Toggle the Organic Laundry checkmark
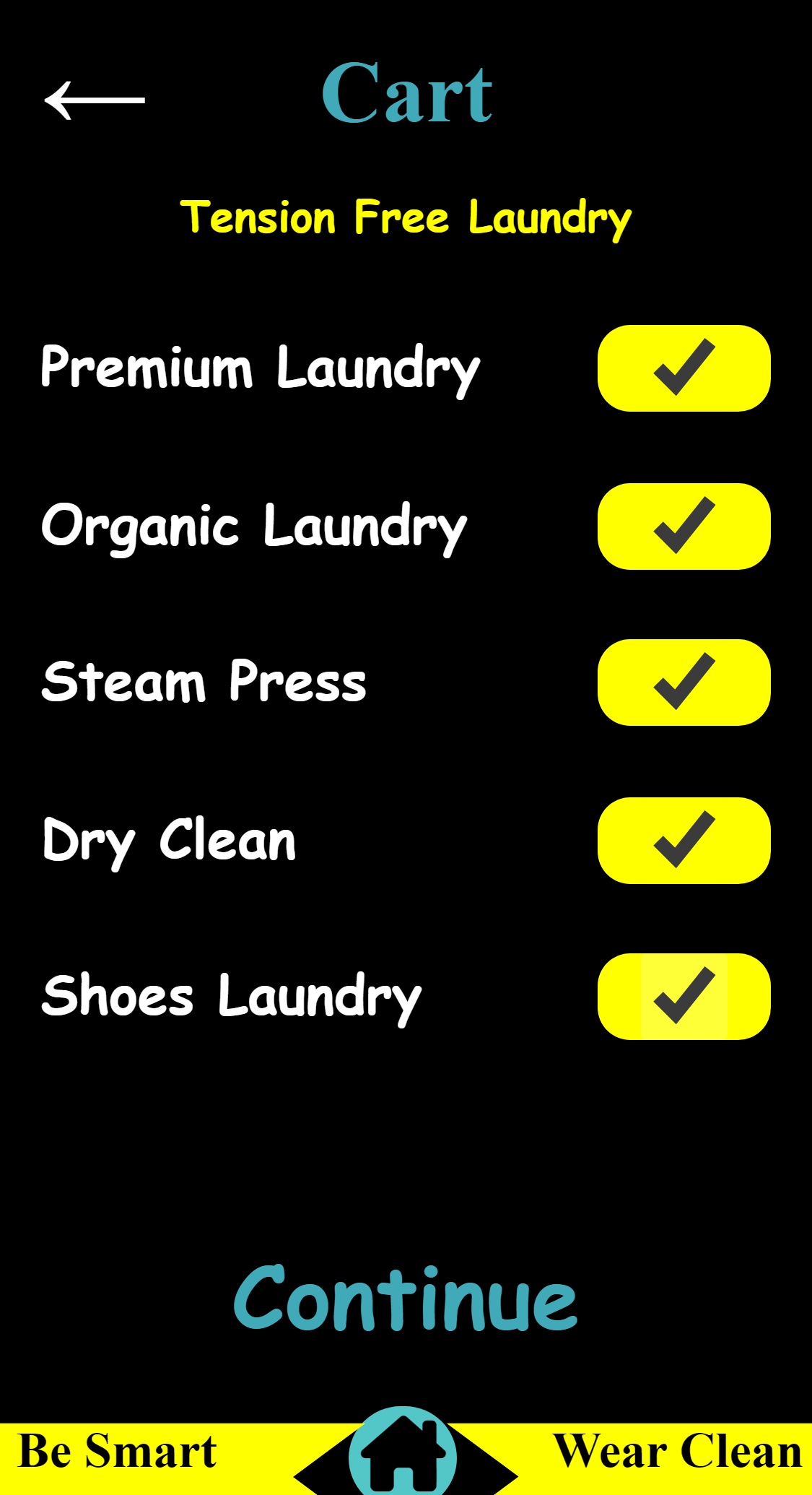Viewport: 812px width, 1495px height. 684,526
